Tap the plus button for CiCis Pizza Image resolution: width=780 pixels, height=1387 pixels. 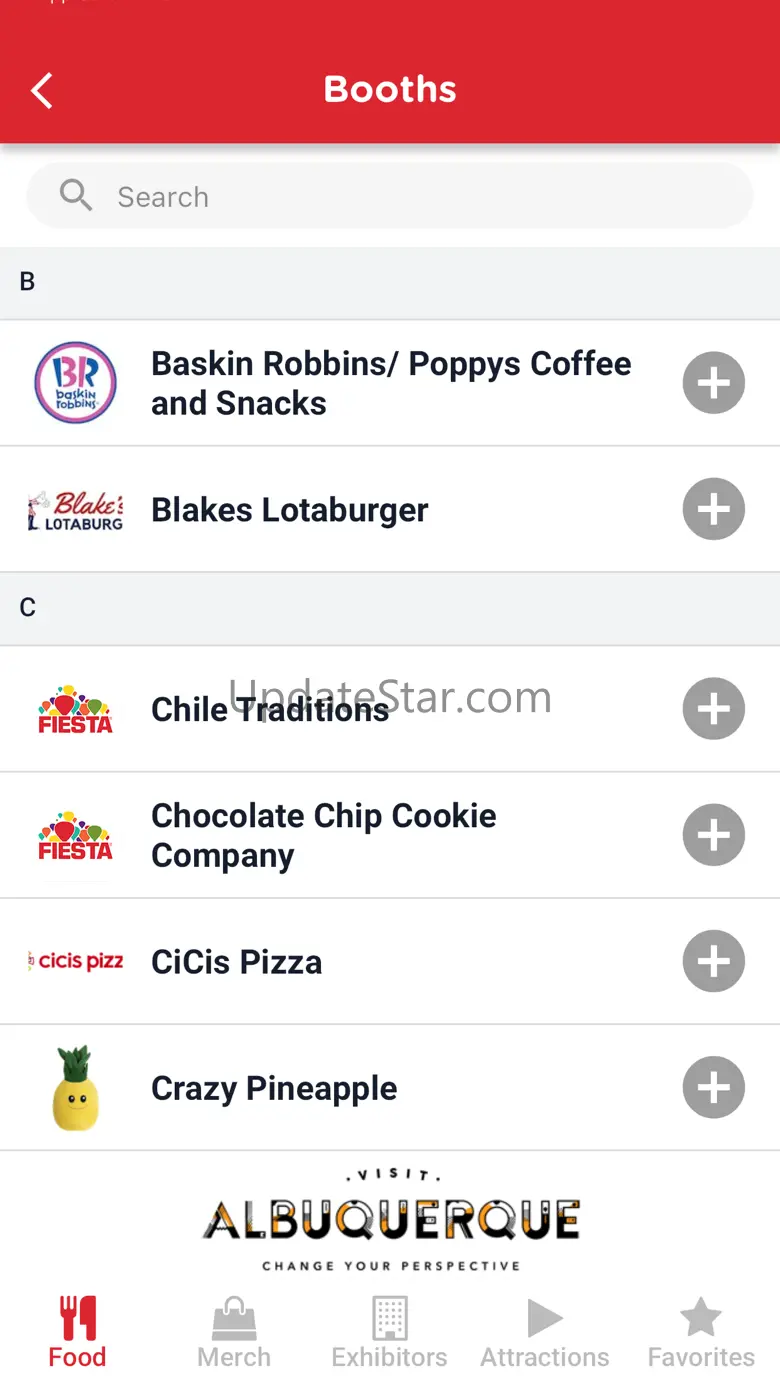(713, 961)
